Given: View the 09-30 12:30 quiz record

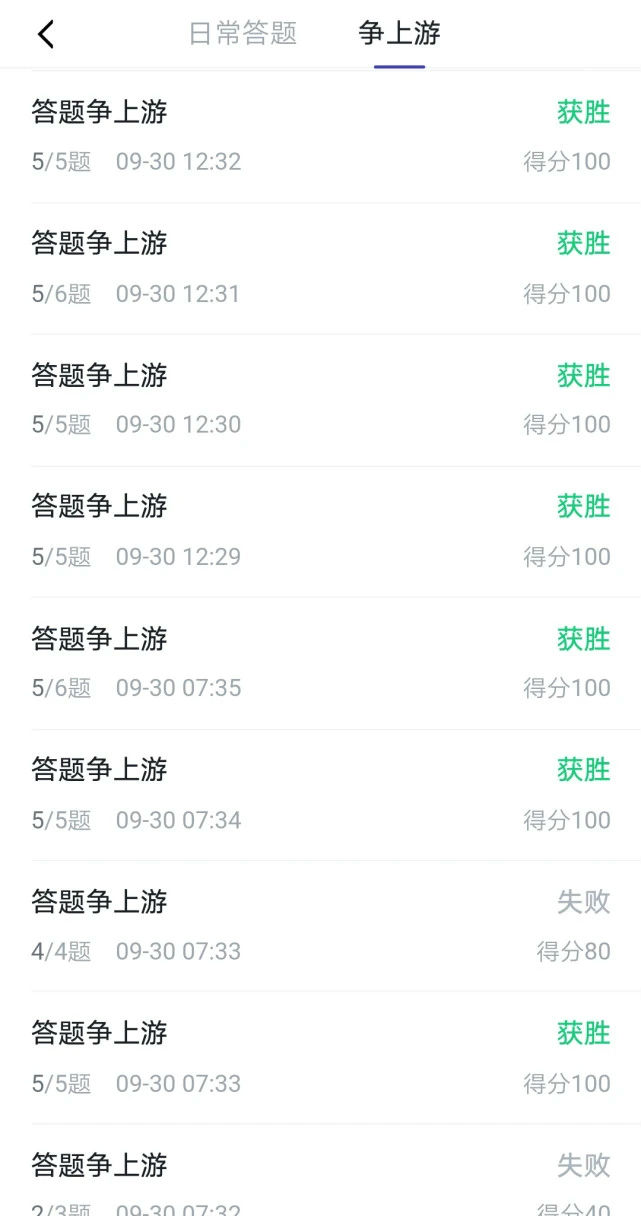Looking at the screenshot, I should click(320, 400).
